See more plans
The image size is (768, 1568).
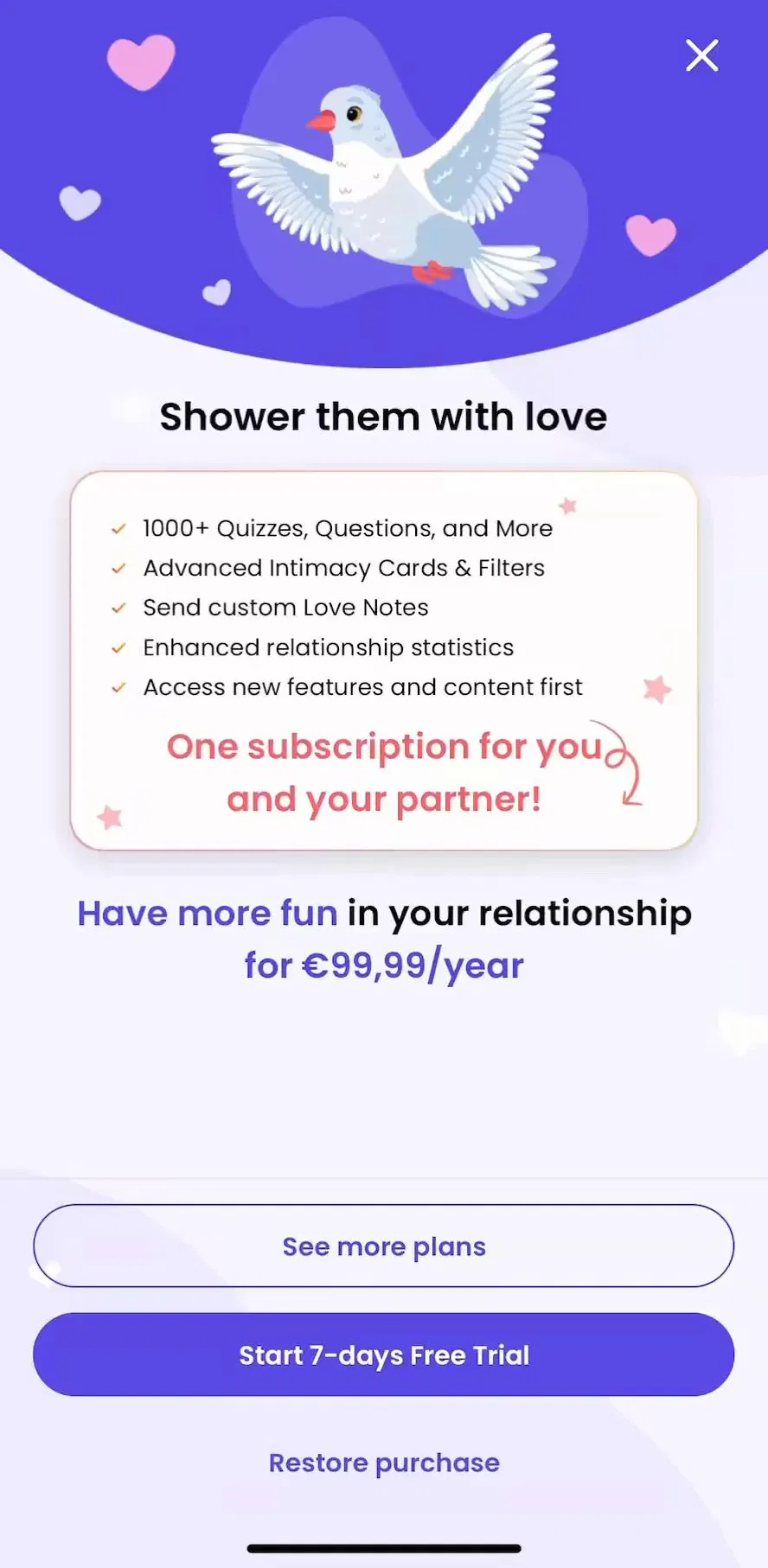[x=384, y=1246]
